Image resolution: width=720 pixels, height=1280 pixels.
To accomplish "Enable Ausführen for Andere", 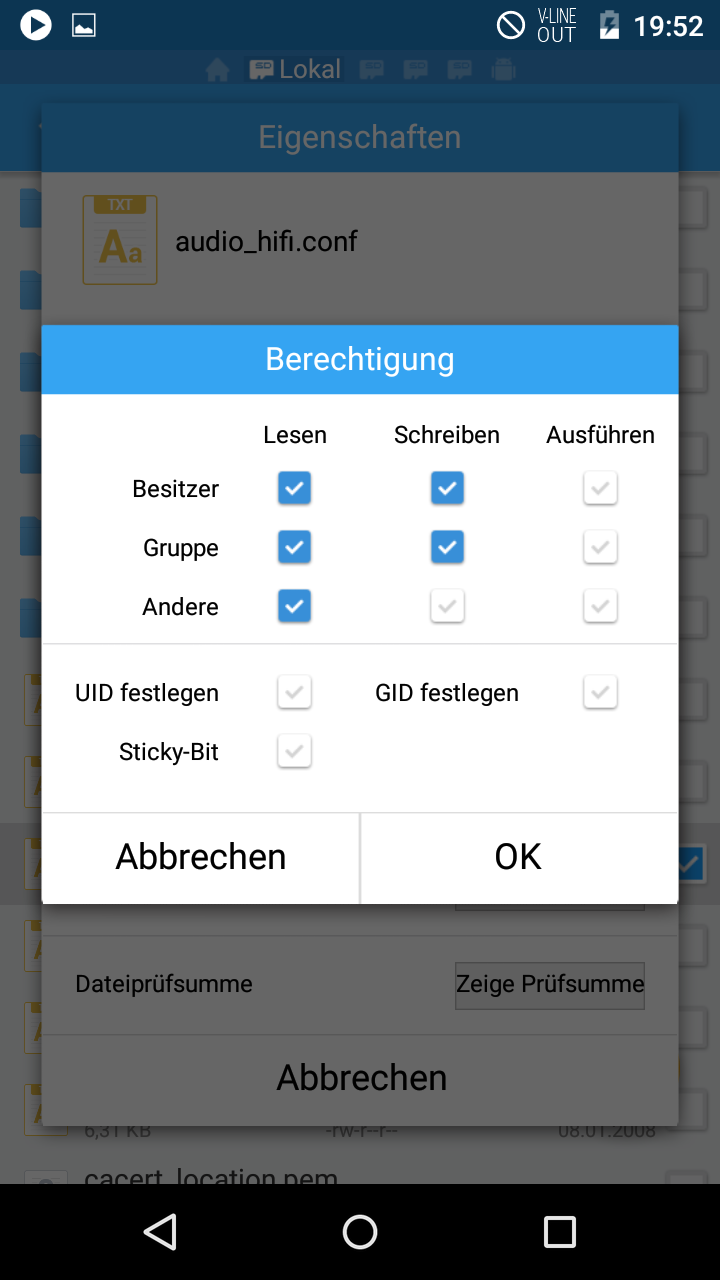I will click(x=600, y=606).
